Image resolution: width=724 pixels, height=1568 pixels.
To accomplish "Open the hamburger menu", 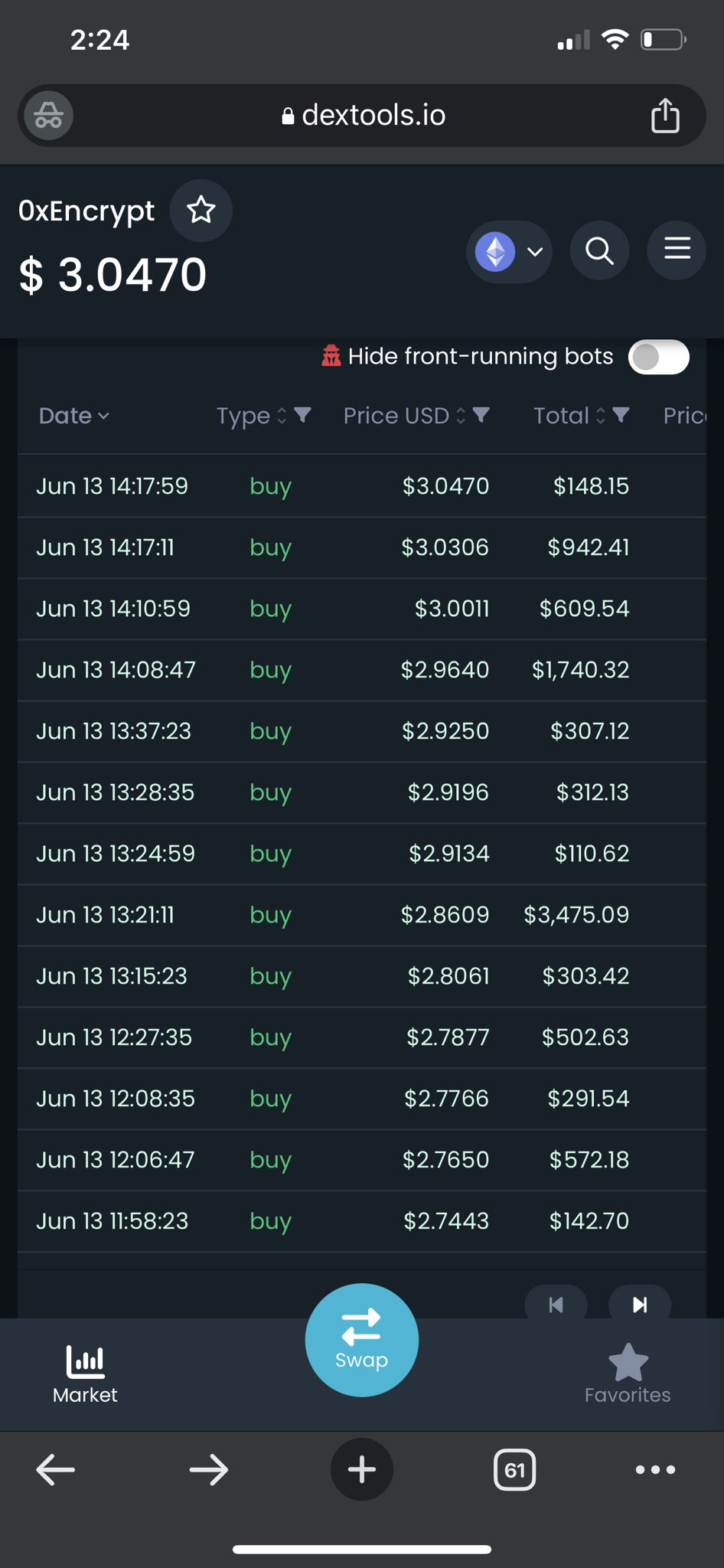I will click(677, 250).
